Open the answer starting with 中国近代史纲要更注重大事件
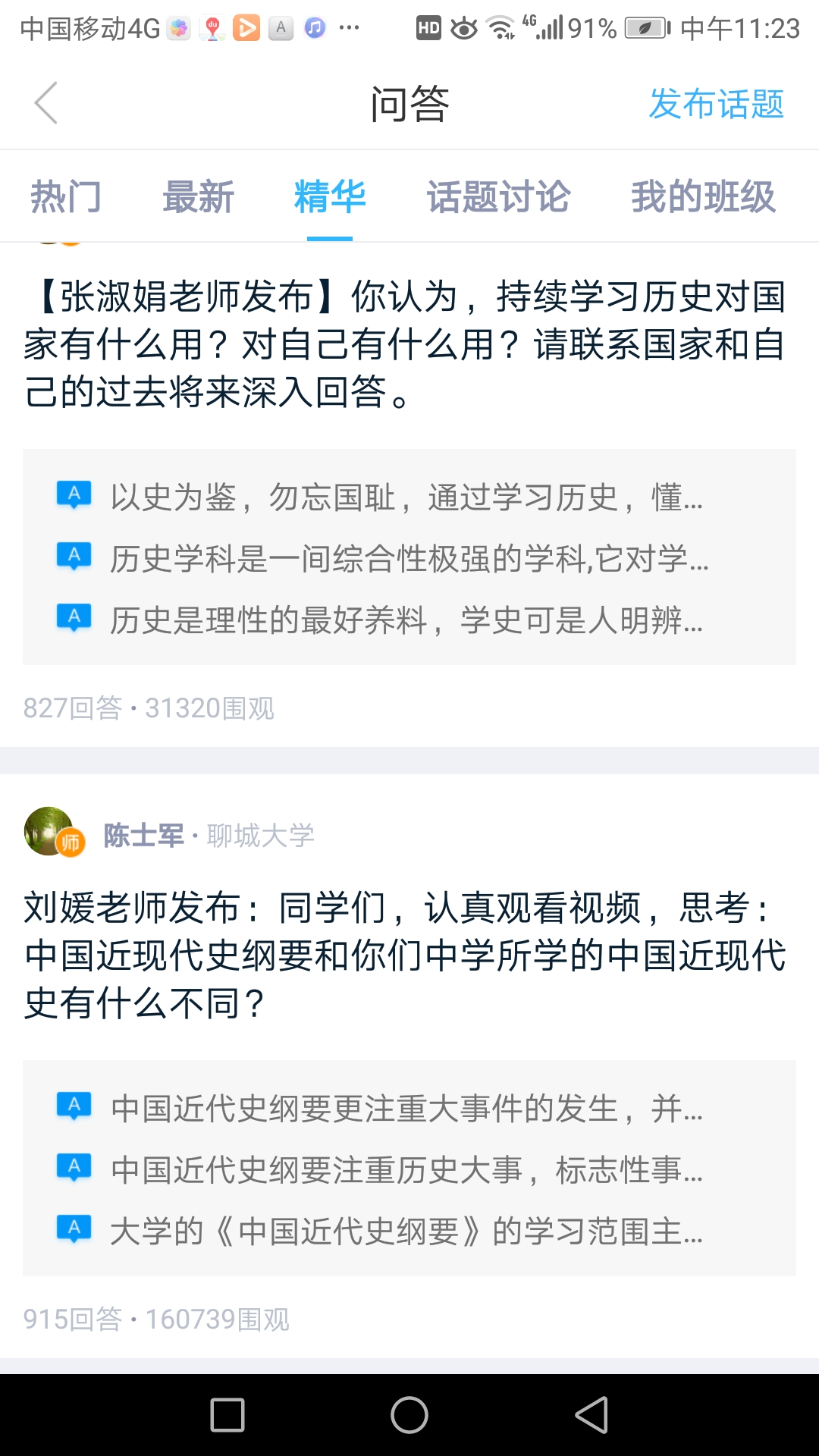This screenshot has height=1456, width=819. (x=406, y=1109)
